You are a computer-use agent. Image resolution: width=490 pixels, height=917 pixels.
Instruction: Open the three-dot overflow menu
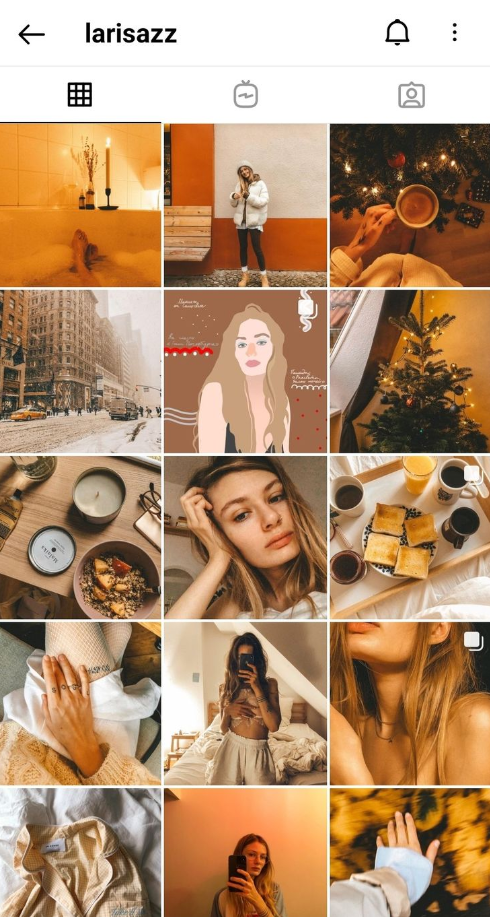[454, 33]
